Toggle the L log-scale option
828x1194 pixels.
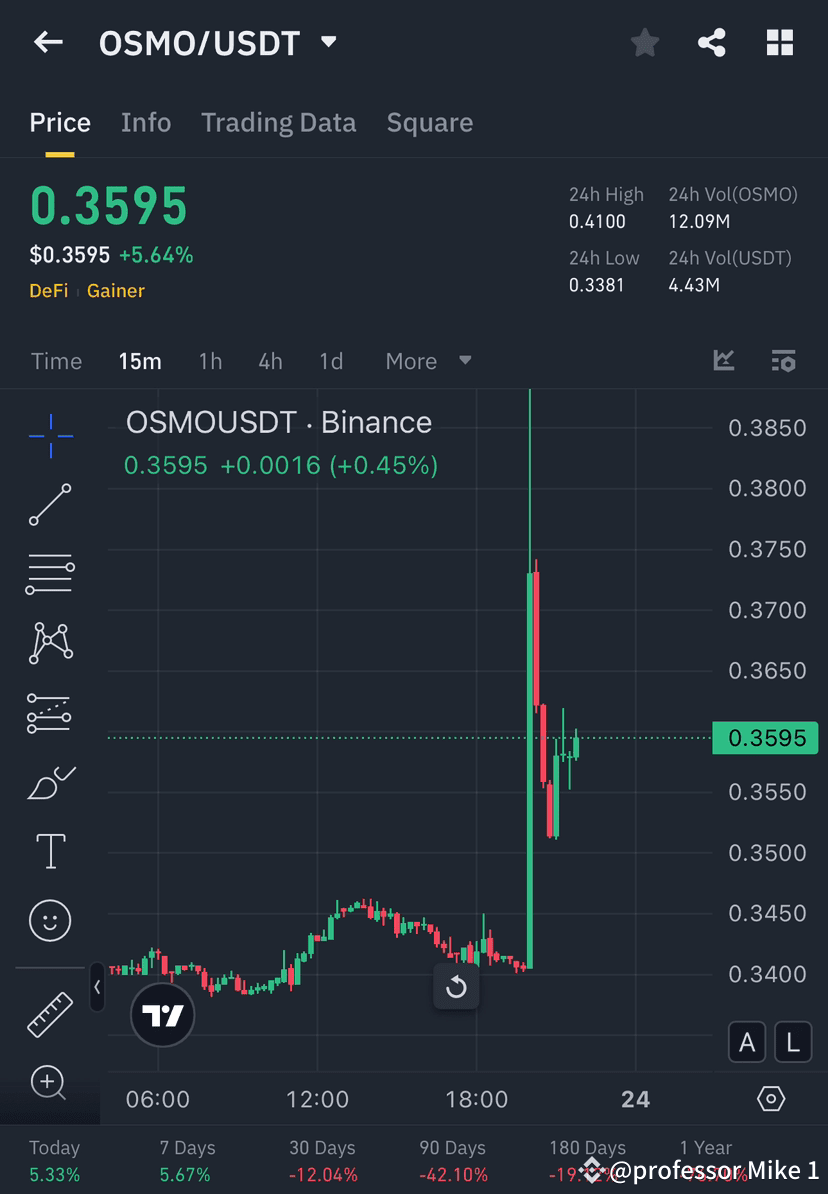click(x=792, y=1041)
